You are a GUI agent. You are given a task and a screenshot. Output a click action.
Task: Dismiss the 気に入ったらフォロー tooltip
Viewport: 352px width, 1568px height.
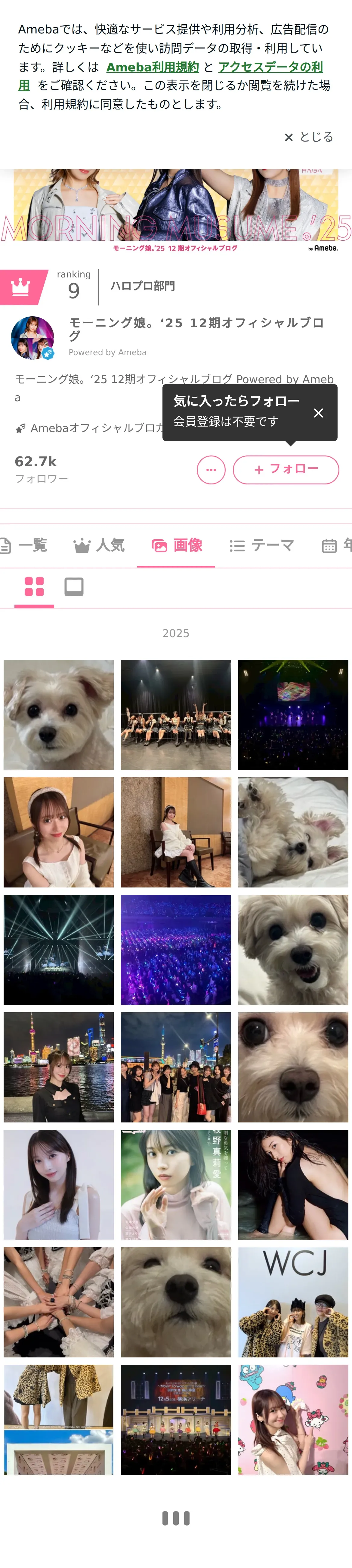click(x=318, y=413)
